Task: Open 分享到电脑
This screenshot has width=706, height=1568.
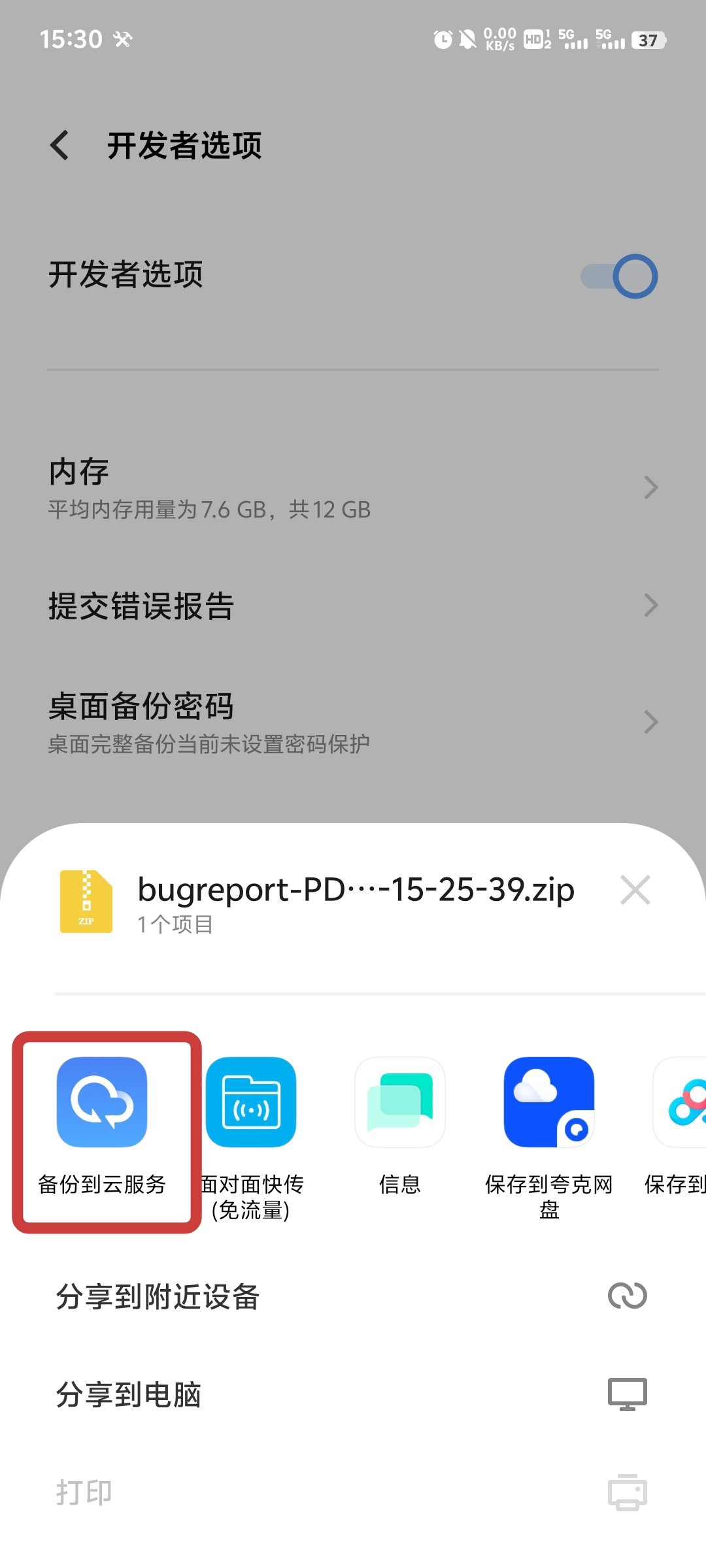Action: tap(353, 1394)
